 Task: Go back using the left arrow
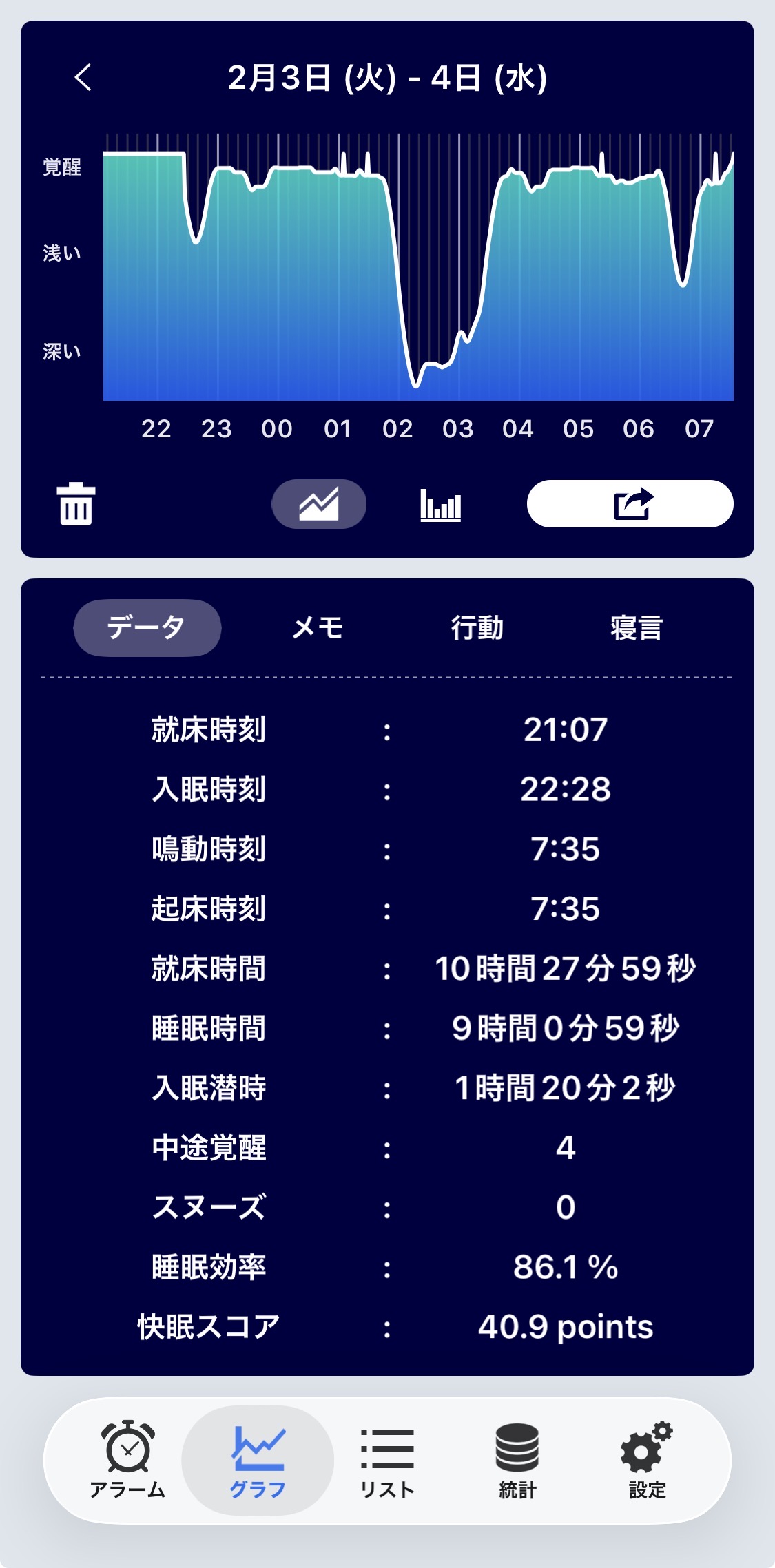(83, 77)
